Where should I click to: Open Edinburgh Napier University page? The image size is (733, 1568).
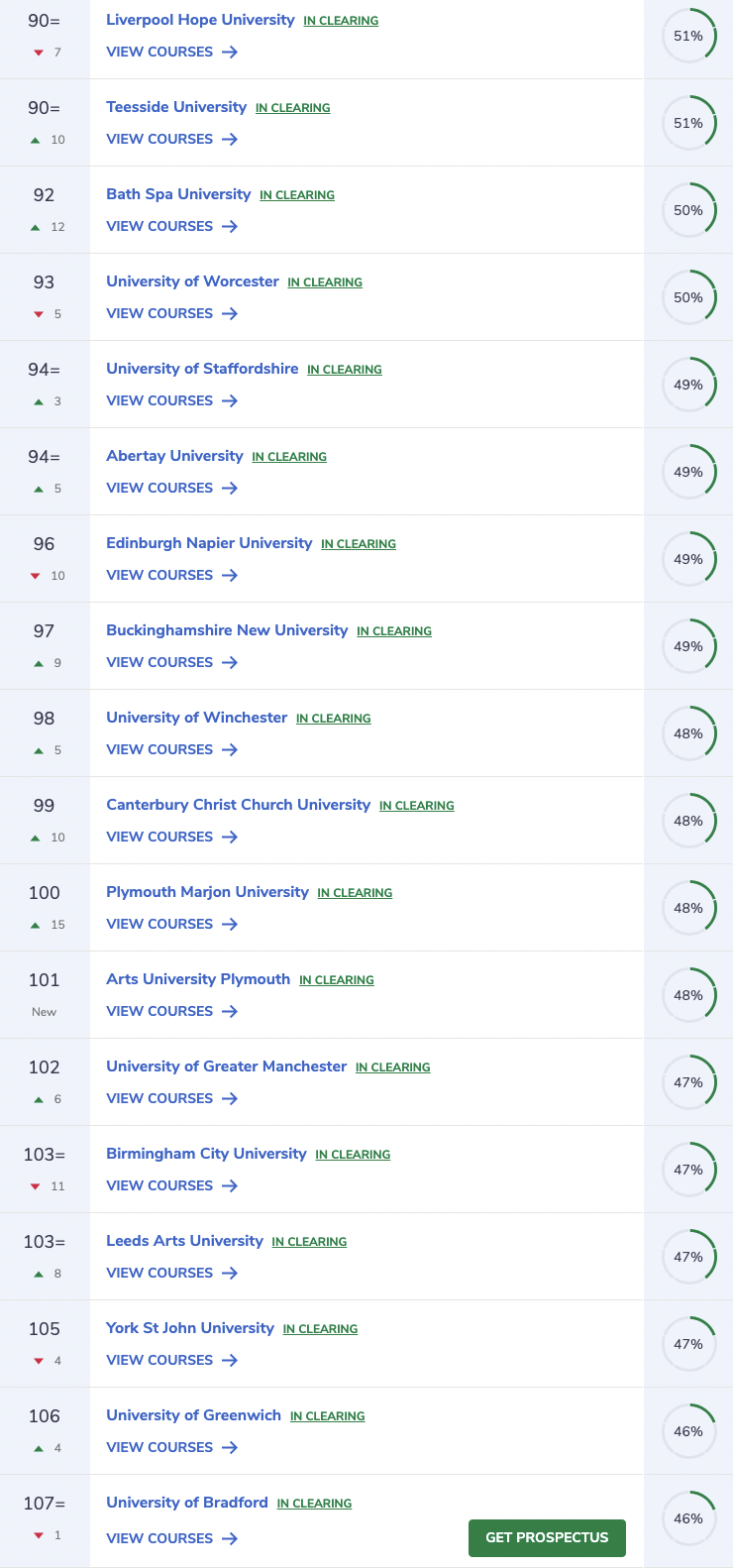pyautogui.click(x=209, y=543)
